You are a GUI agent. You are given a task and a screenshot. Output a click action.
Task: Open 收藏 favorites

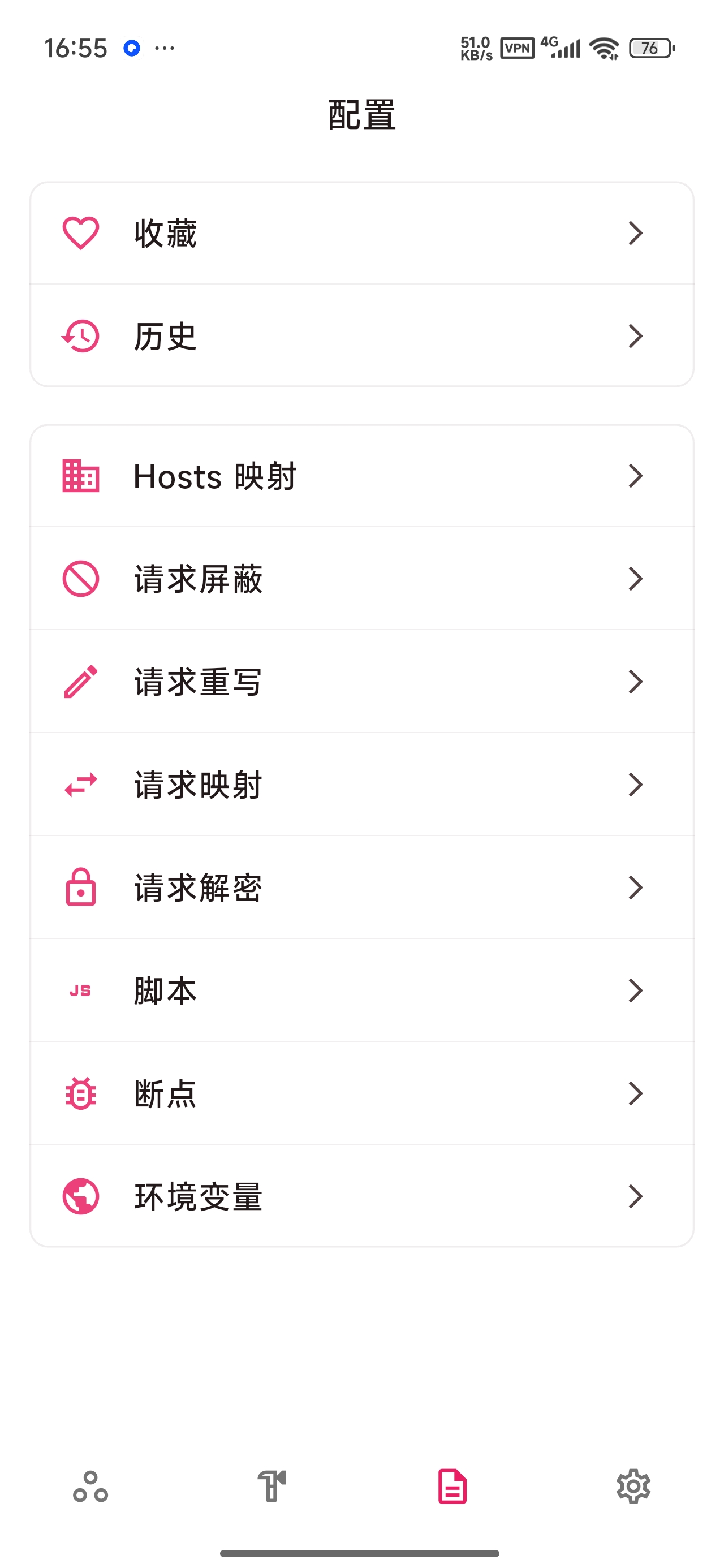coord(361,233)
